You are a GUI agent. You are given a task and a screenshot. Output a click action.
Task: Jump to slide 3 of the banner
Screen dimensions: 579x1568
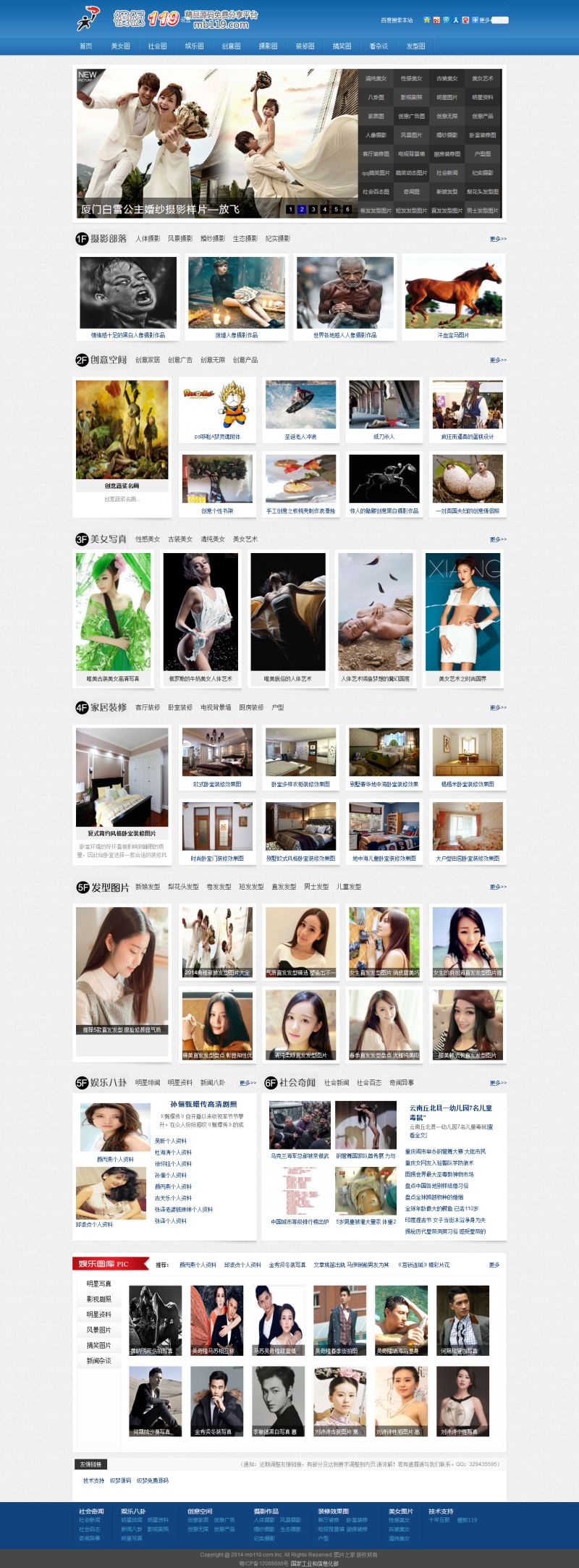click(x=313, y=209)
